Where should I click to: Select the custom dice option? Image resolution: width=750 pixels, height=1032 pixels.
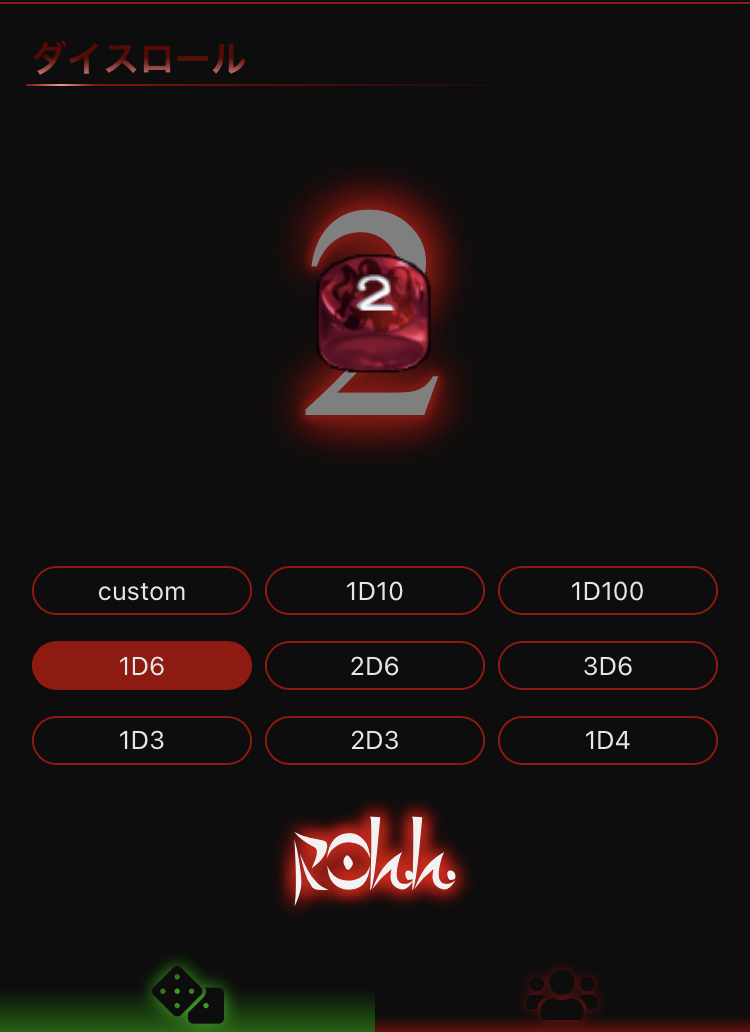coord(141,591)
